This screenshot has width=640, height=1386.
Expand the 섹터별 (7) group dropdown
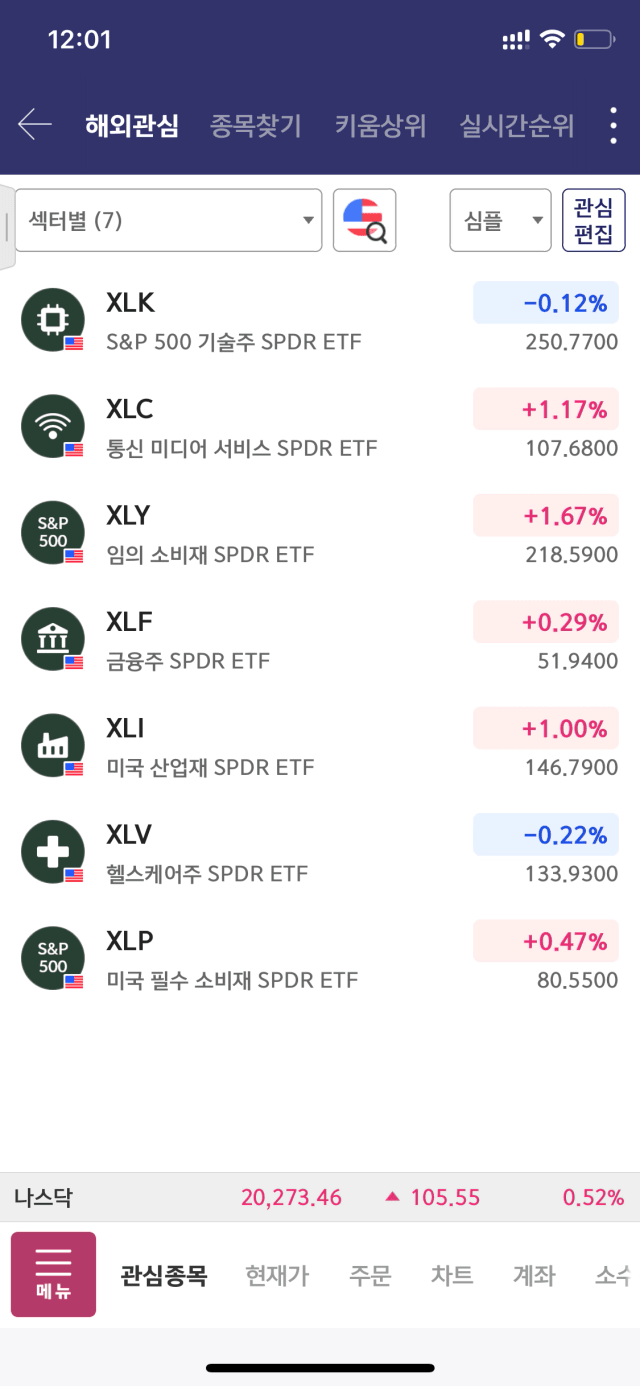tap(169, 220)
